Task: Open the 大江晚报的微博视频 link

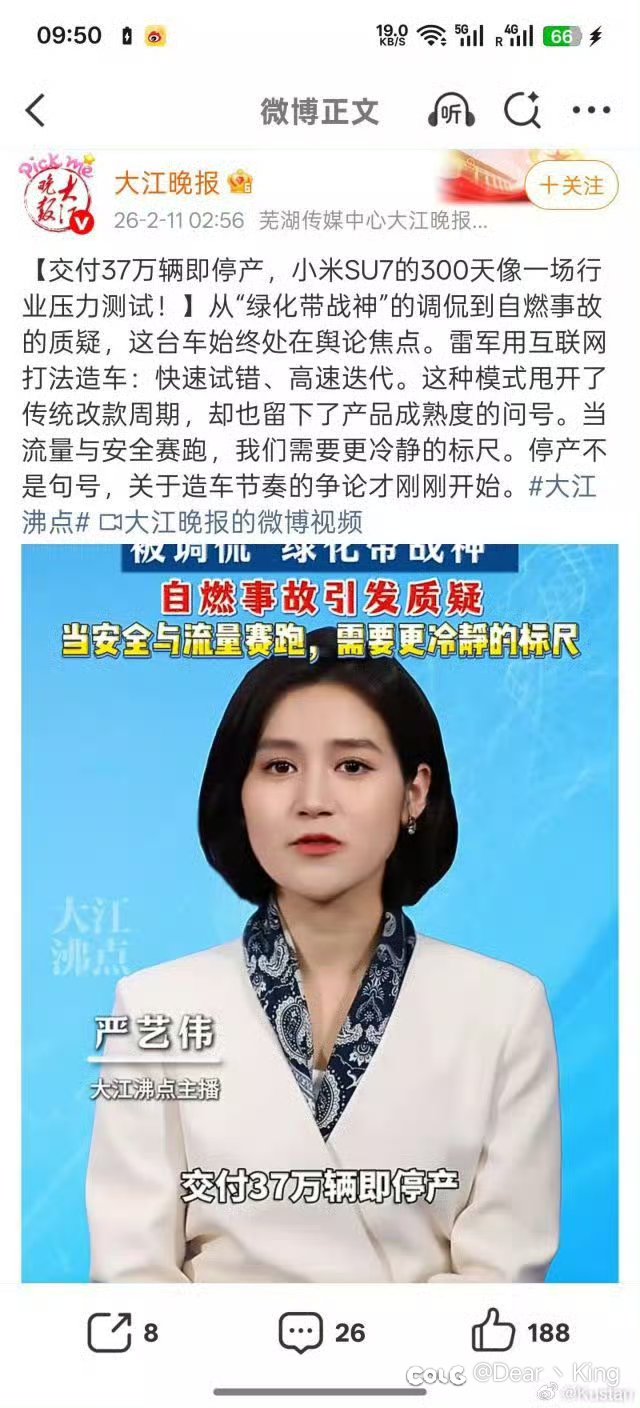Action: pyautogui.click(x=232, y=521)
